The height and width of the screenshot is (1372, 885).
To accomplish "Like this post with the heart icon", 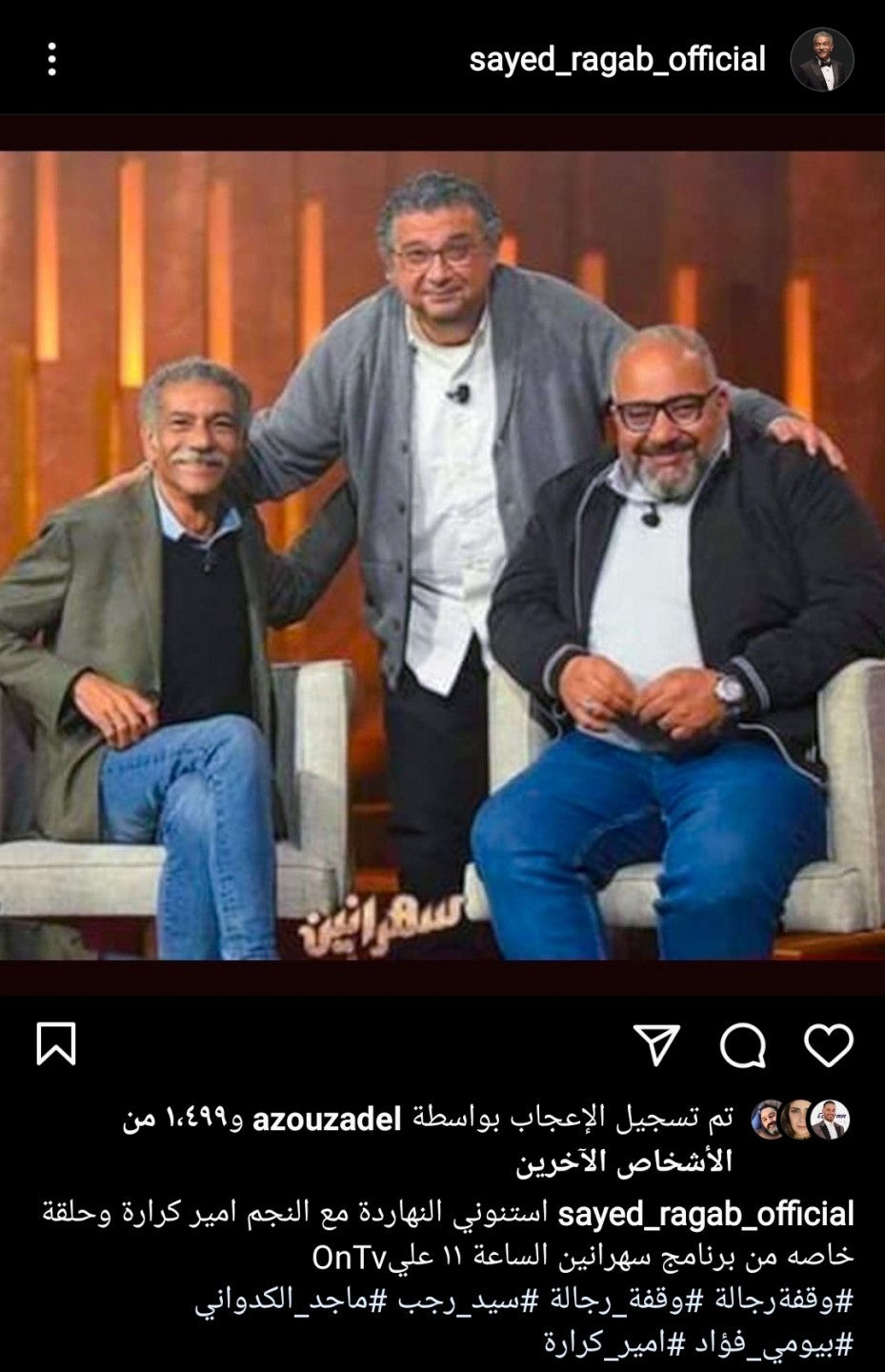I will click(x=828, y=1045).
